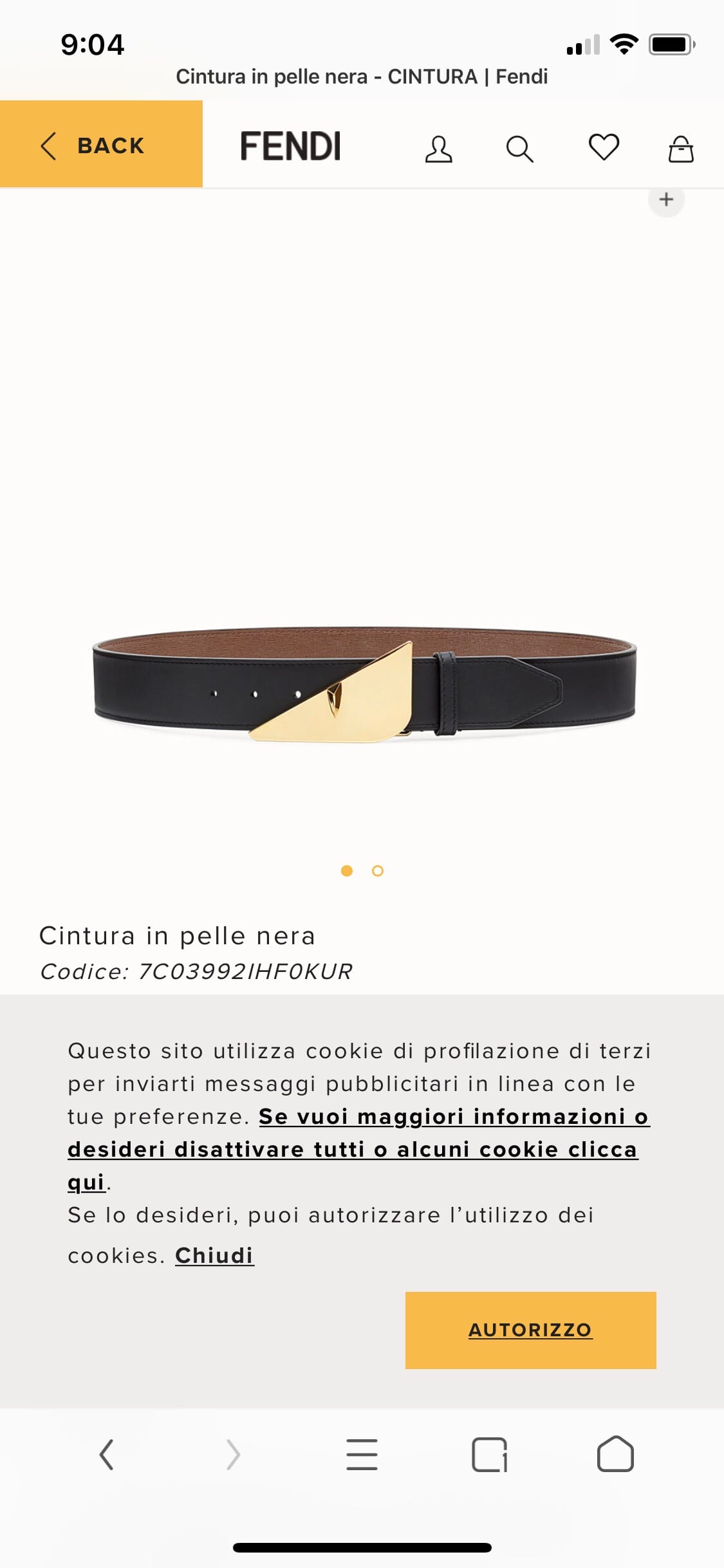Dismiss cookie banner with Chiudi
Screen dimensions: 724x1568
click(x=214, y=1255)
